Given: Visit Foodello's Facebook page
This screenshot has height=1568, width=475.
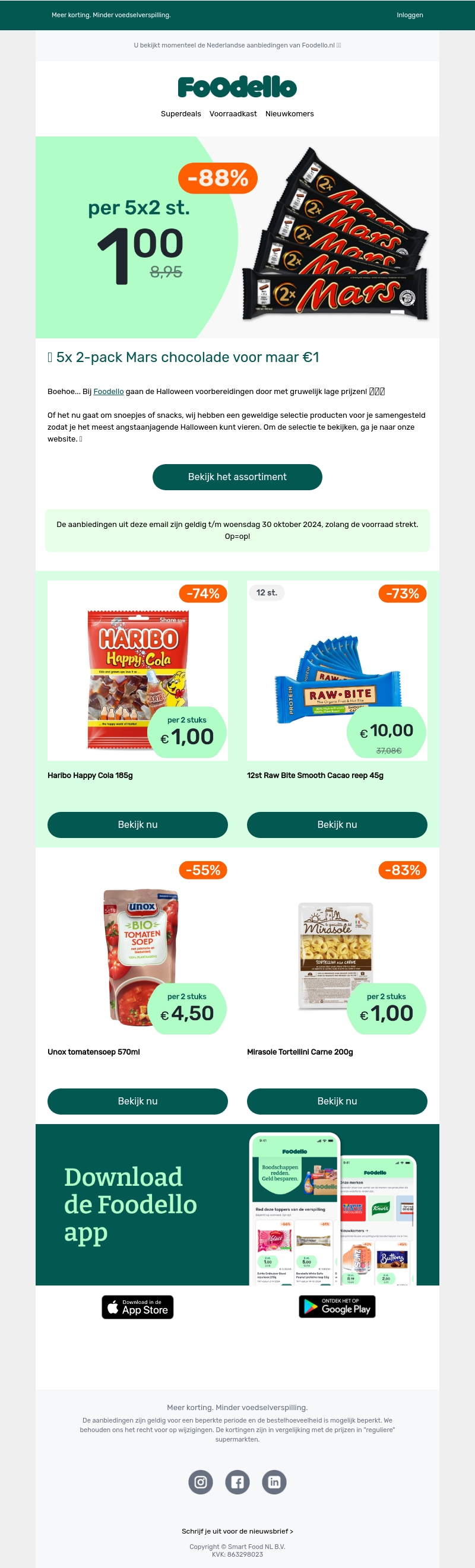Looking at the screenshot, I should pos(237,1481).
